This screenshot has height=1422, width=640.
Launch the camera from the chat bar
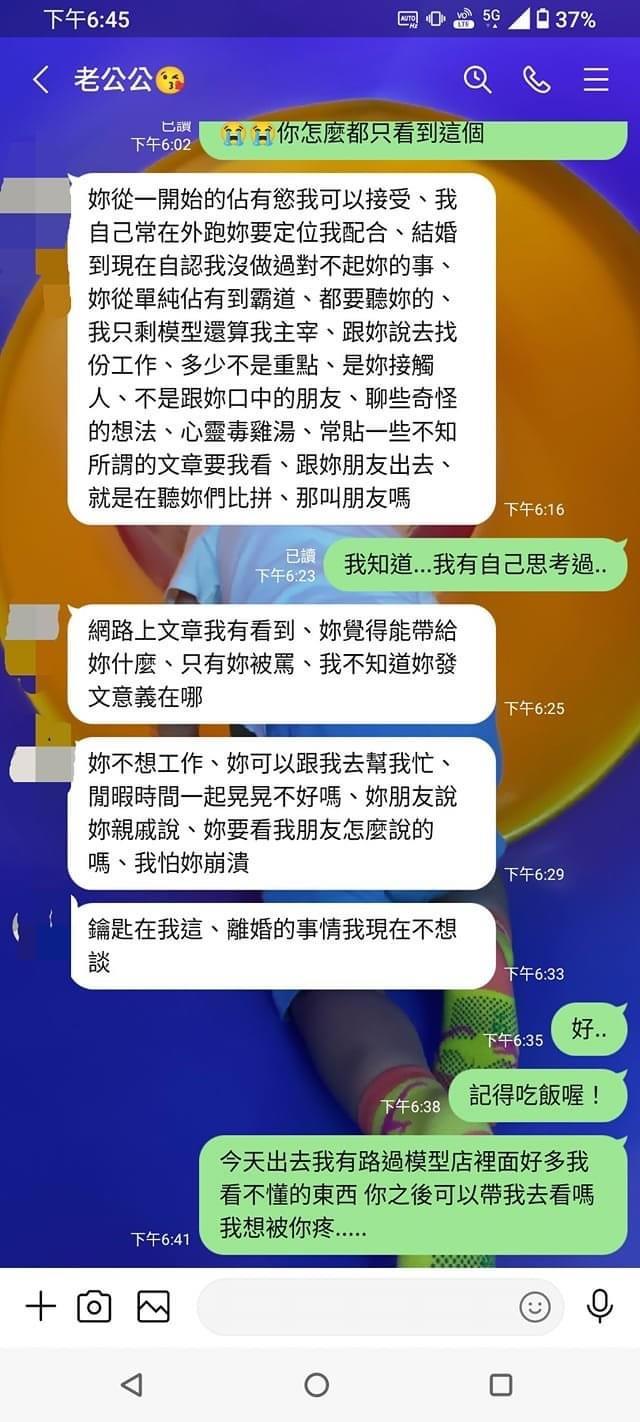point(95,1306)
